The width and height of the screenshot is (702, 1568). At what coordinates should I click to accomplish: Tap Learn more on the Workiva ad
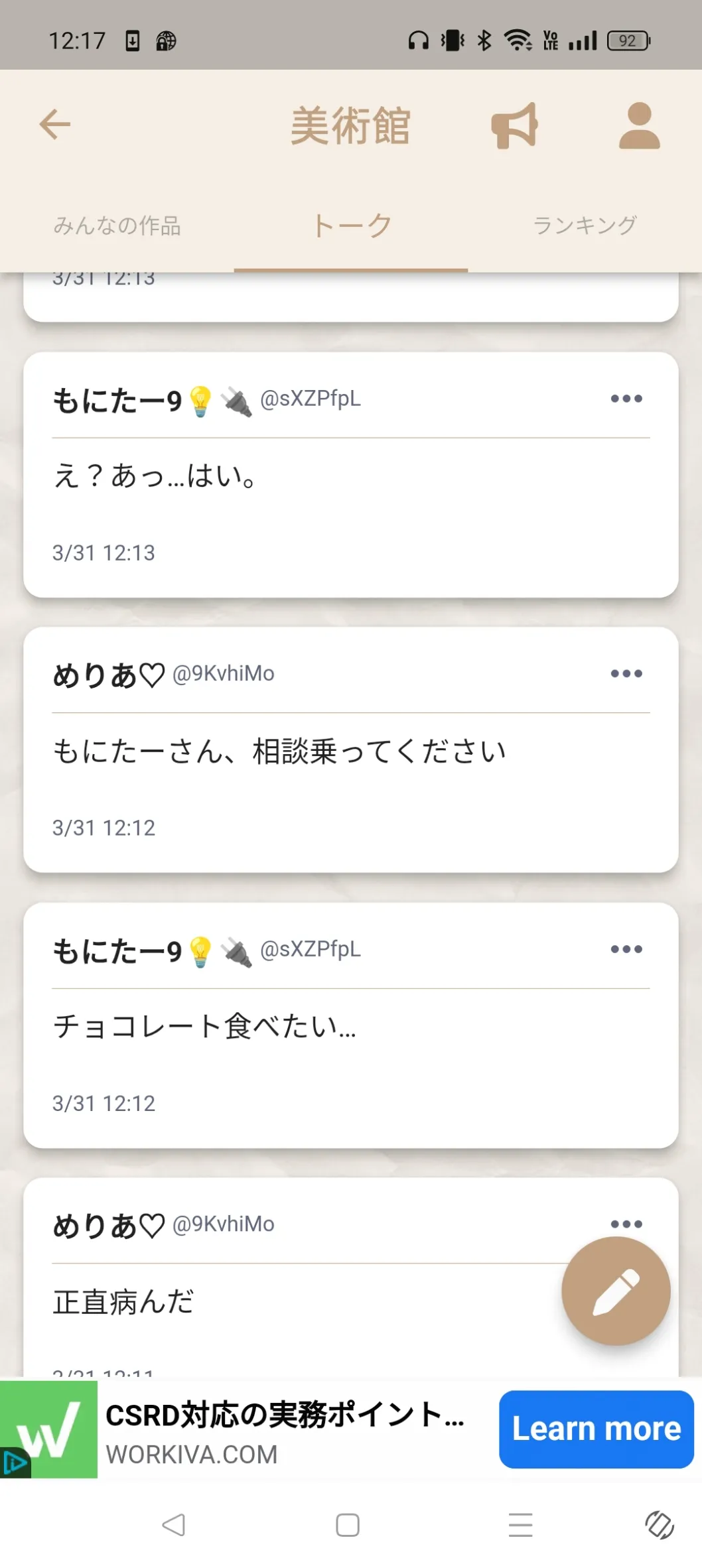[x=596, y=1429]
